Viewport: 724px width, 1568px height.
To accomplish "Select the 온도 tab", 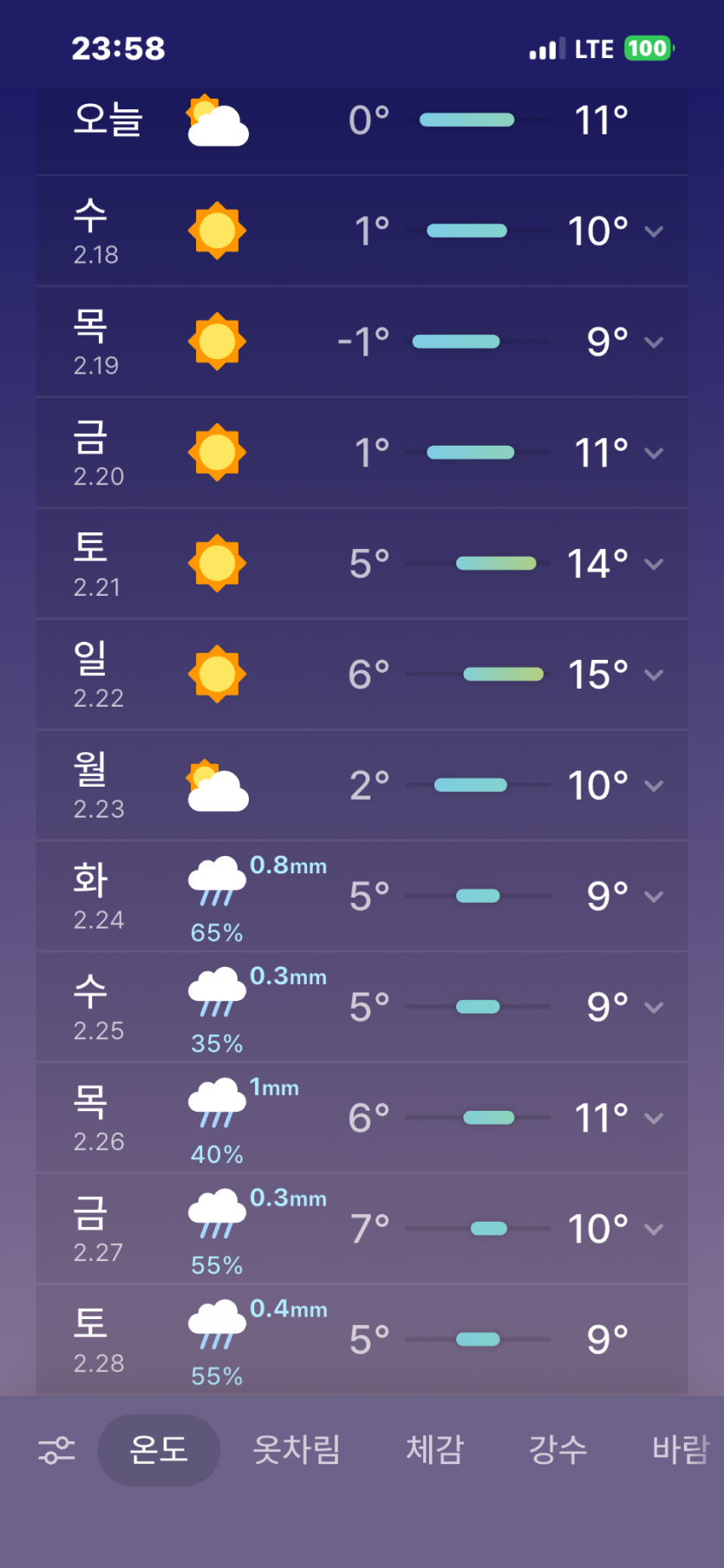I will (159, 1450).
